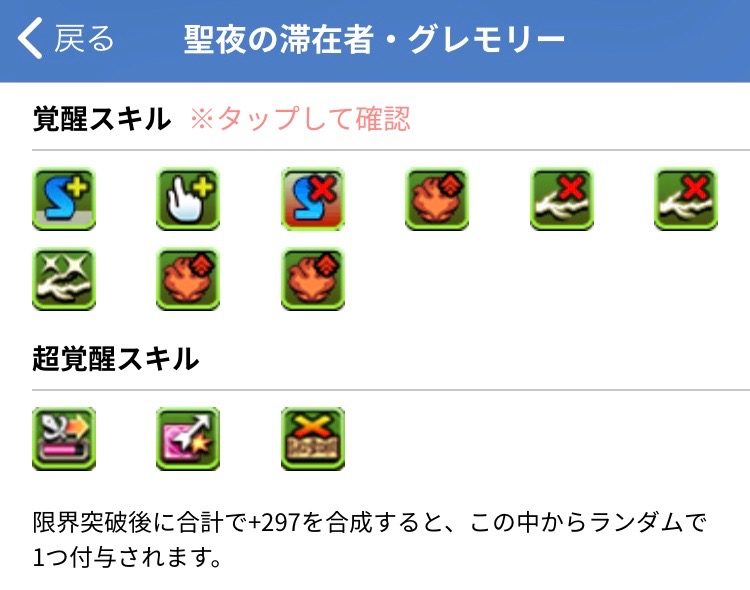Viewport: 750px width, 590px height.
Task: Check the pink arrow super awakening icon
Action: pyautogui.click(x=188, y=438)
